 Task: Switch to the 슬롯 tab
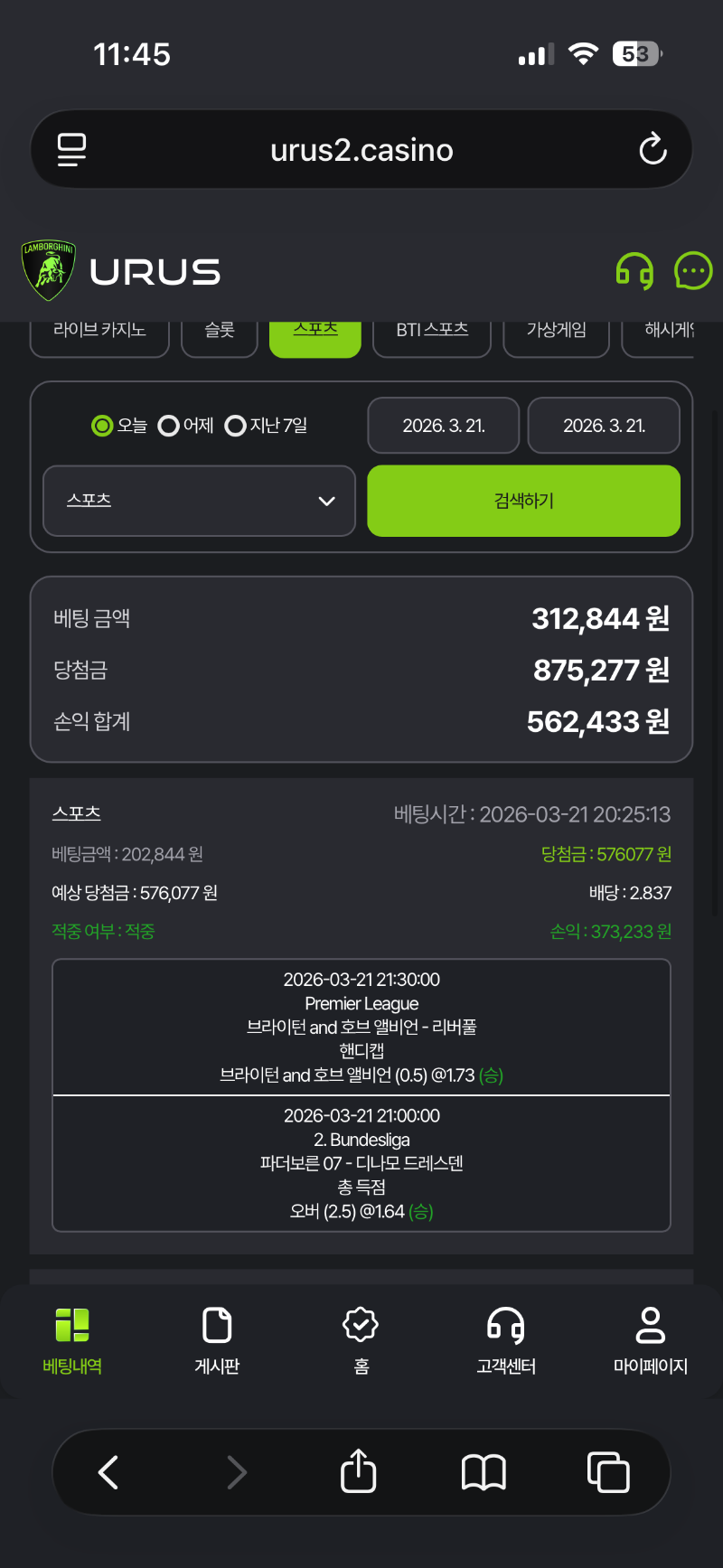(220, 333)
